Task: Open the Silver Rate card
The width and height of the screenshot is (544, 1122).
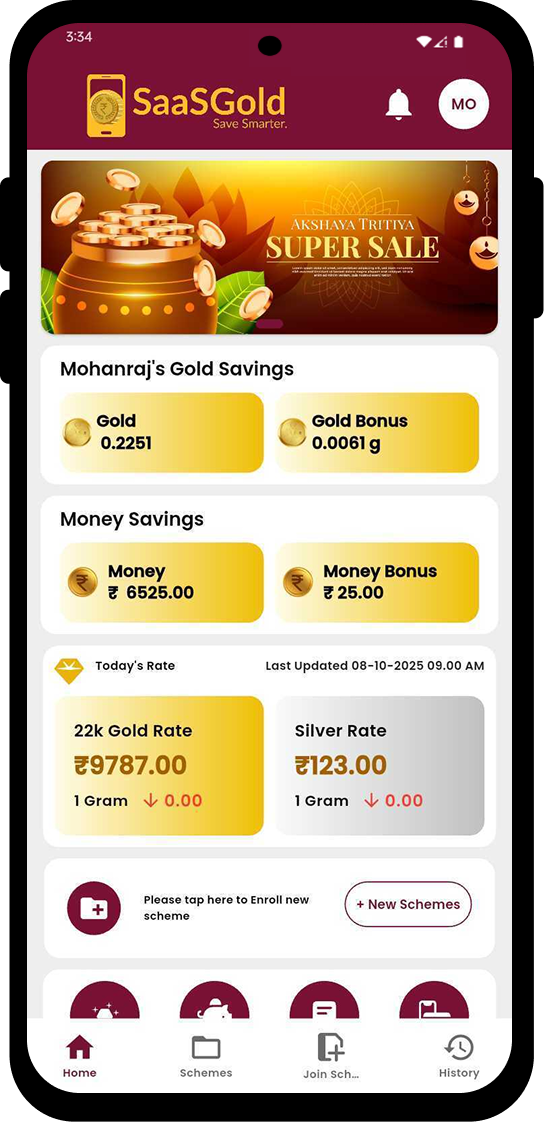Action: (x=380, y=766)
